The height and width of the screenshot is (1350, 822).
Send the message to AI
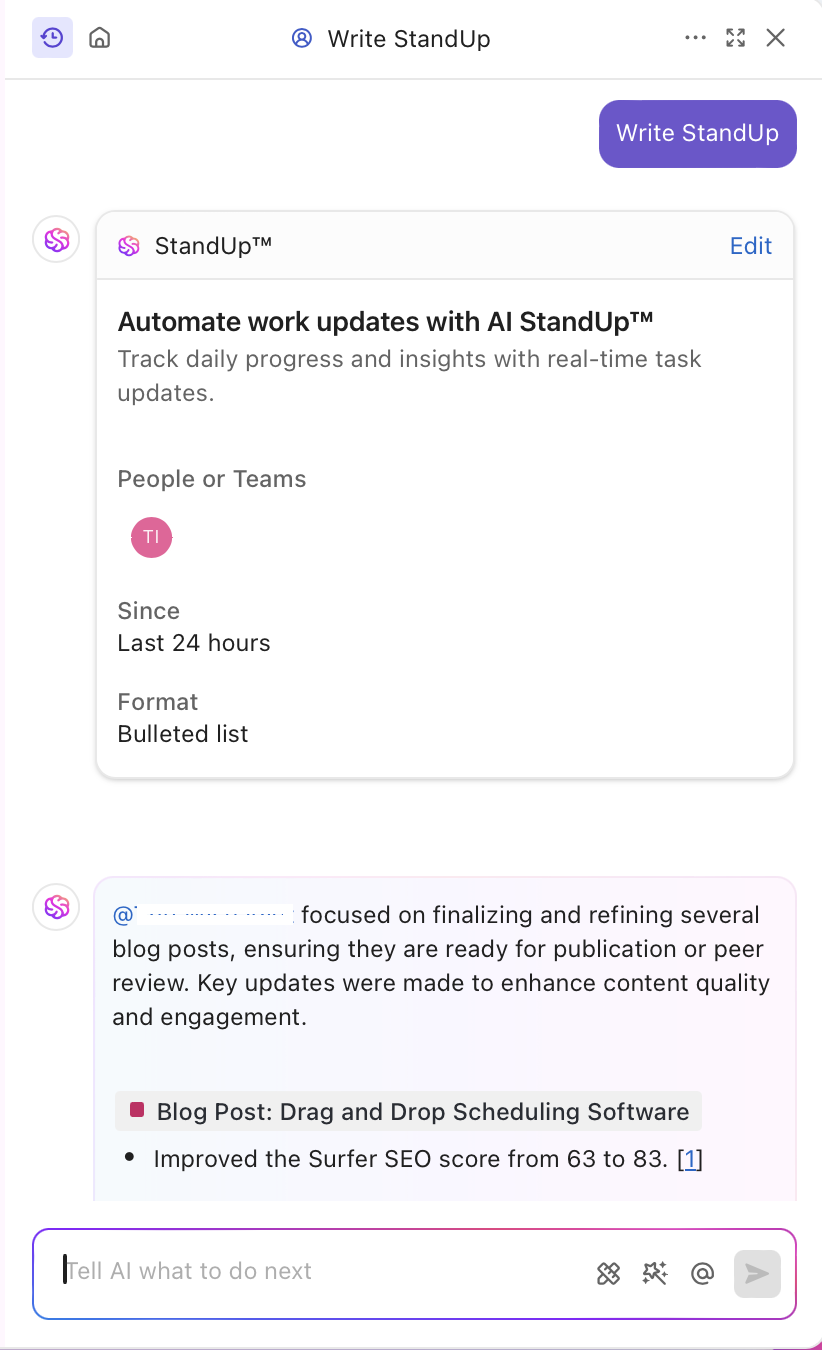[x=757, y=1273]
